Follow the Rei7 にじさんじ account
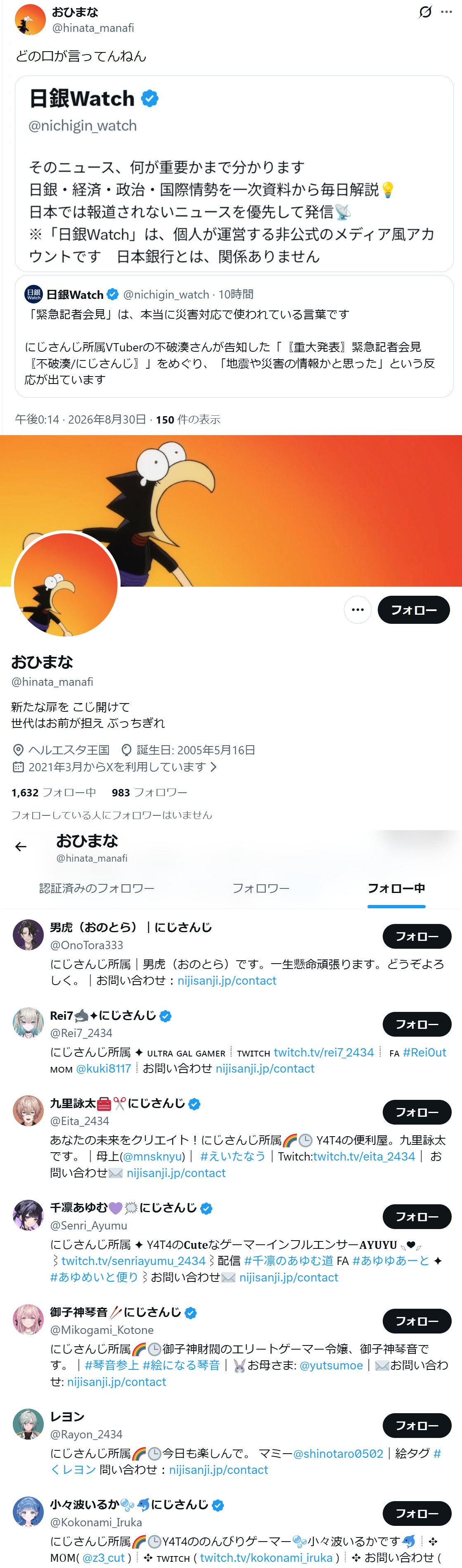 tap(417, 1024)
